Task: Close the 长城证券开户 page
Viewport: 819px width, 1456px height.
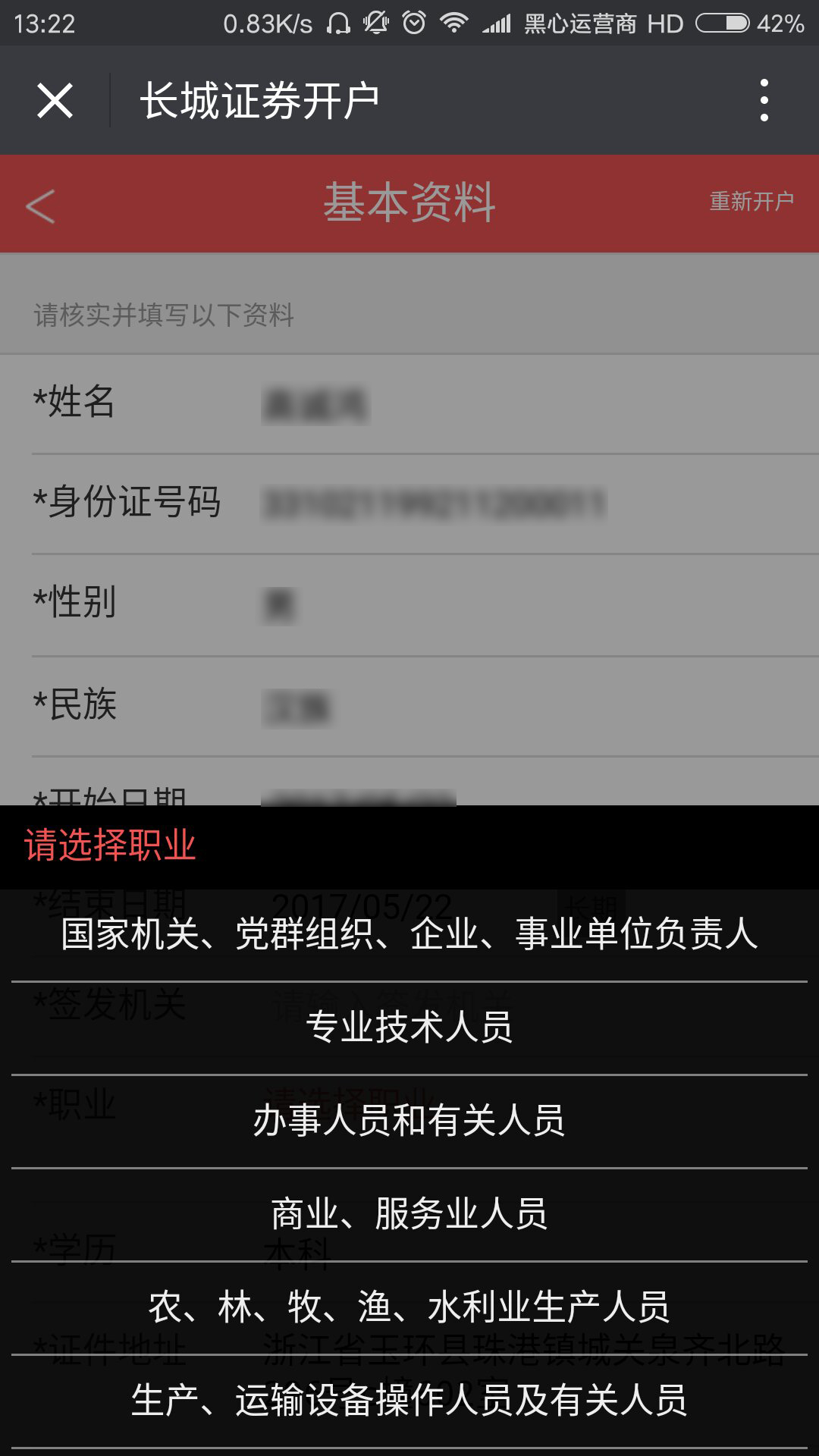Action: point(55,100)
